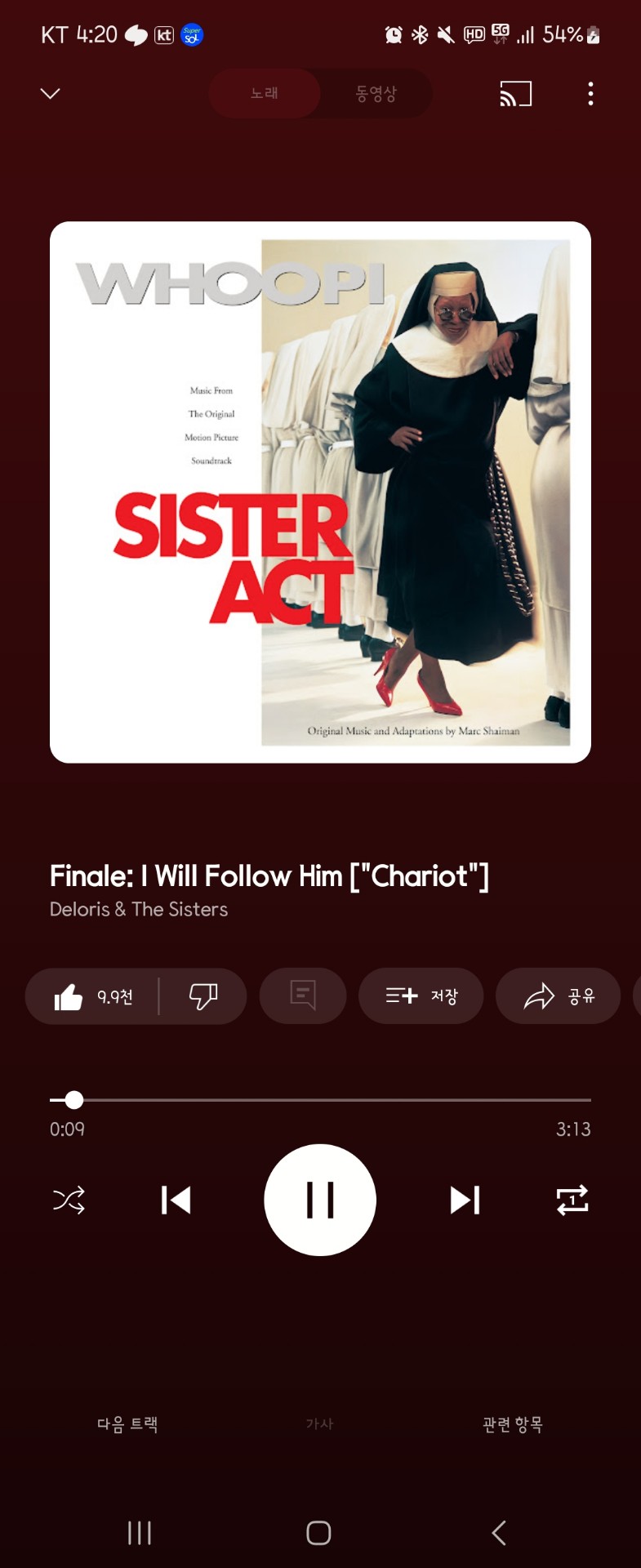This screenshot has width=641, height=1568.
Task: Change the repeat mode
Action: point(572,1200)
